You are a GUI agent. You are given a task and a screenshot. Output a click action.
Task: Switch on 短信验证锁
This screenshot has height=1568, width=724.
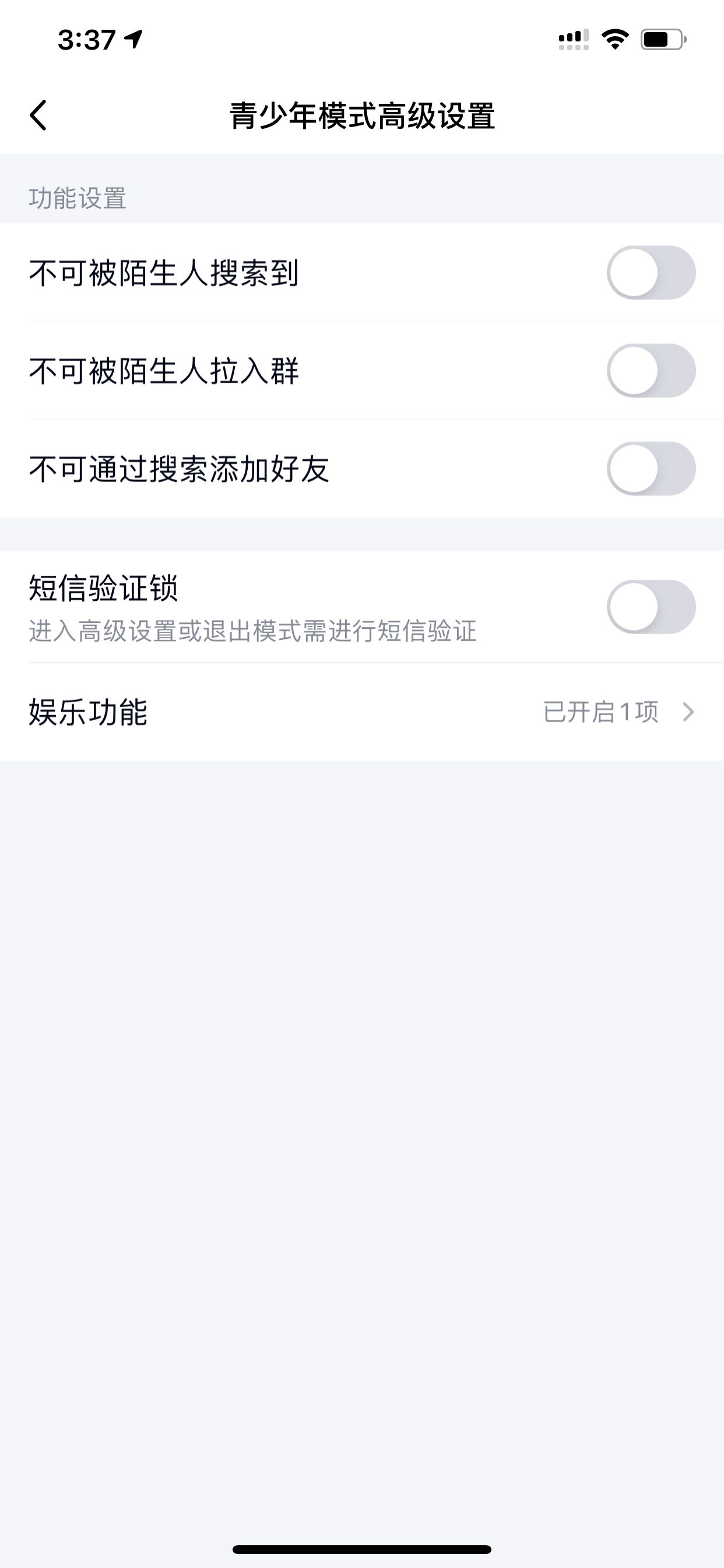click(x=651, y=607)
